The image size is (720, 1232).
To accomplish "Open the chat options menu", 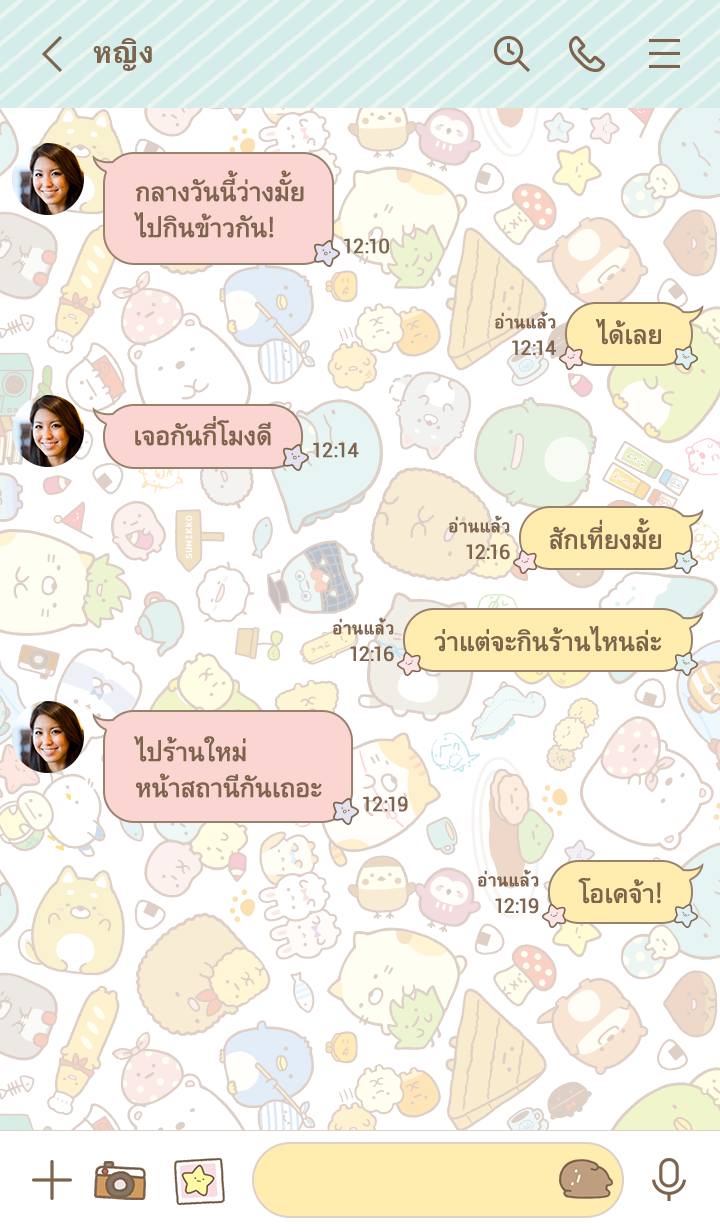I will tap(664, 54).
